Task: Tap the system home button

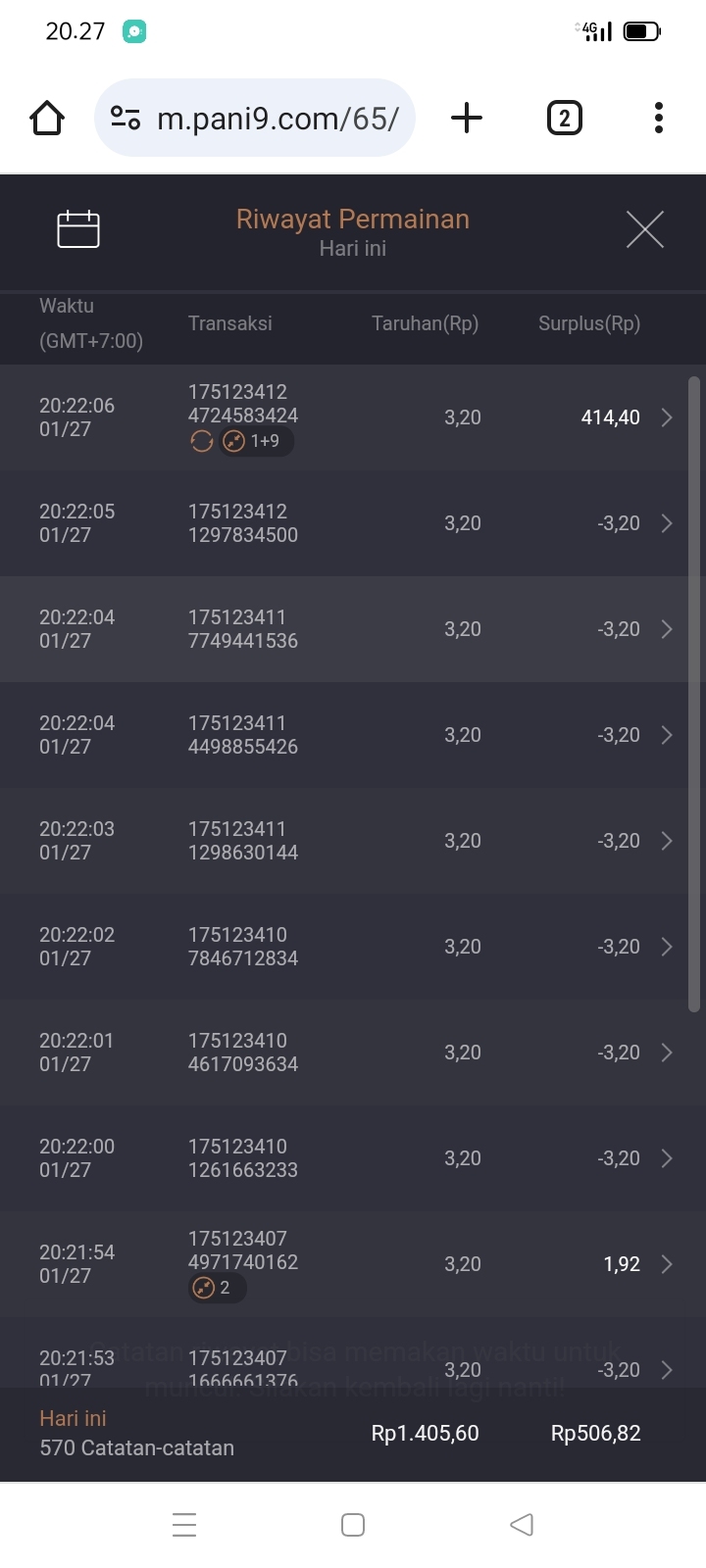Action: click(x=353, y=1525)
